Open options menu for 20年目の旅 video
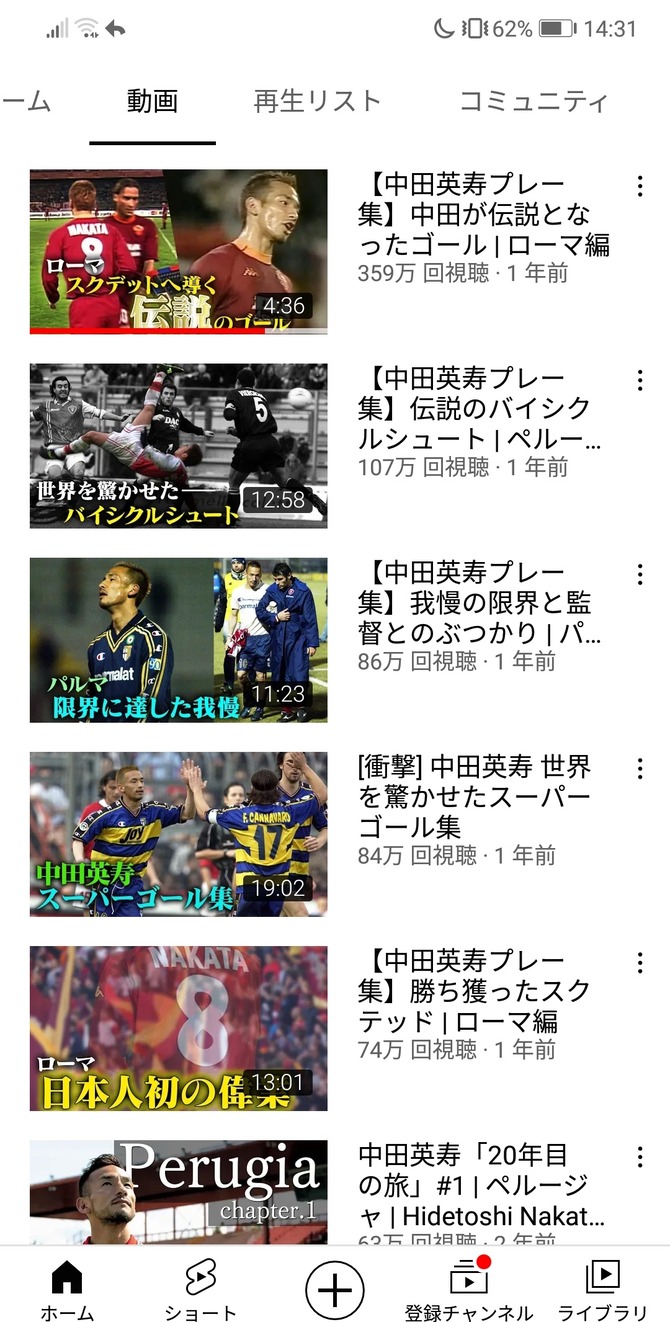 coord(639,1157)
